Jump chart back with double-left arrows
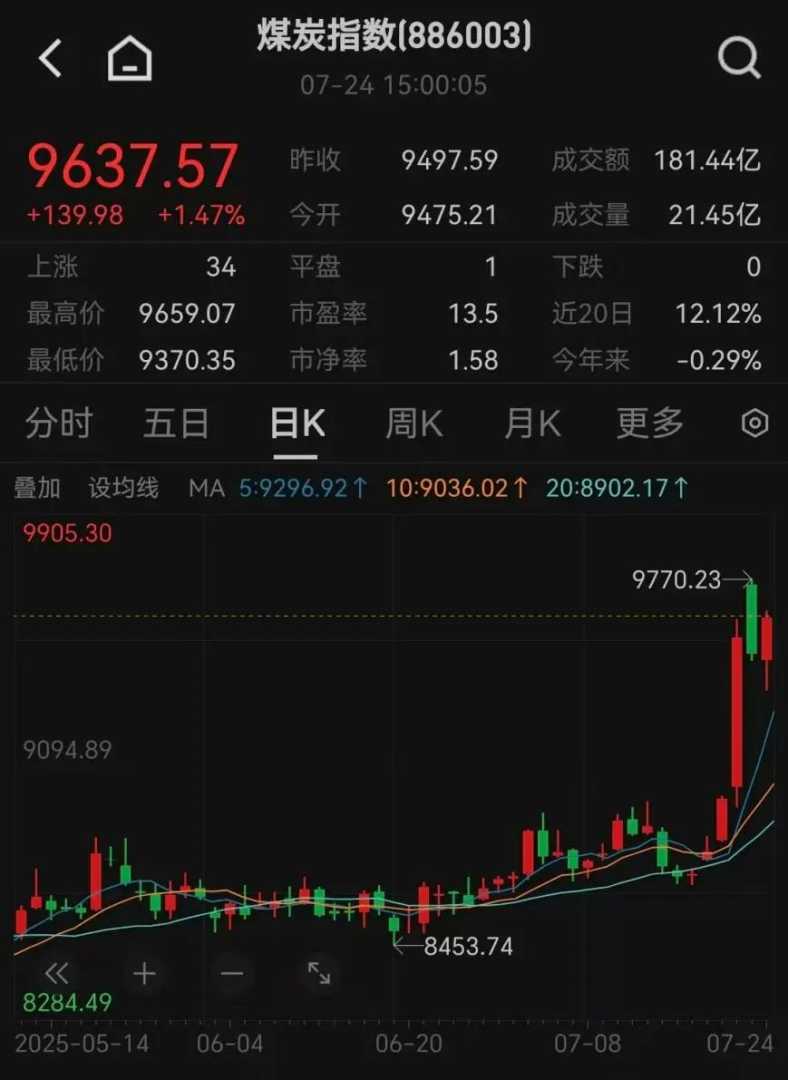Viewport: 788px width, 1080px height. tap(57, 973)
